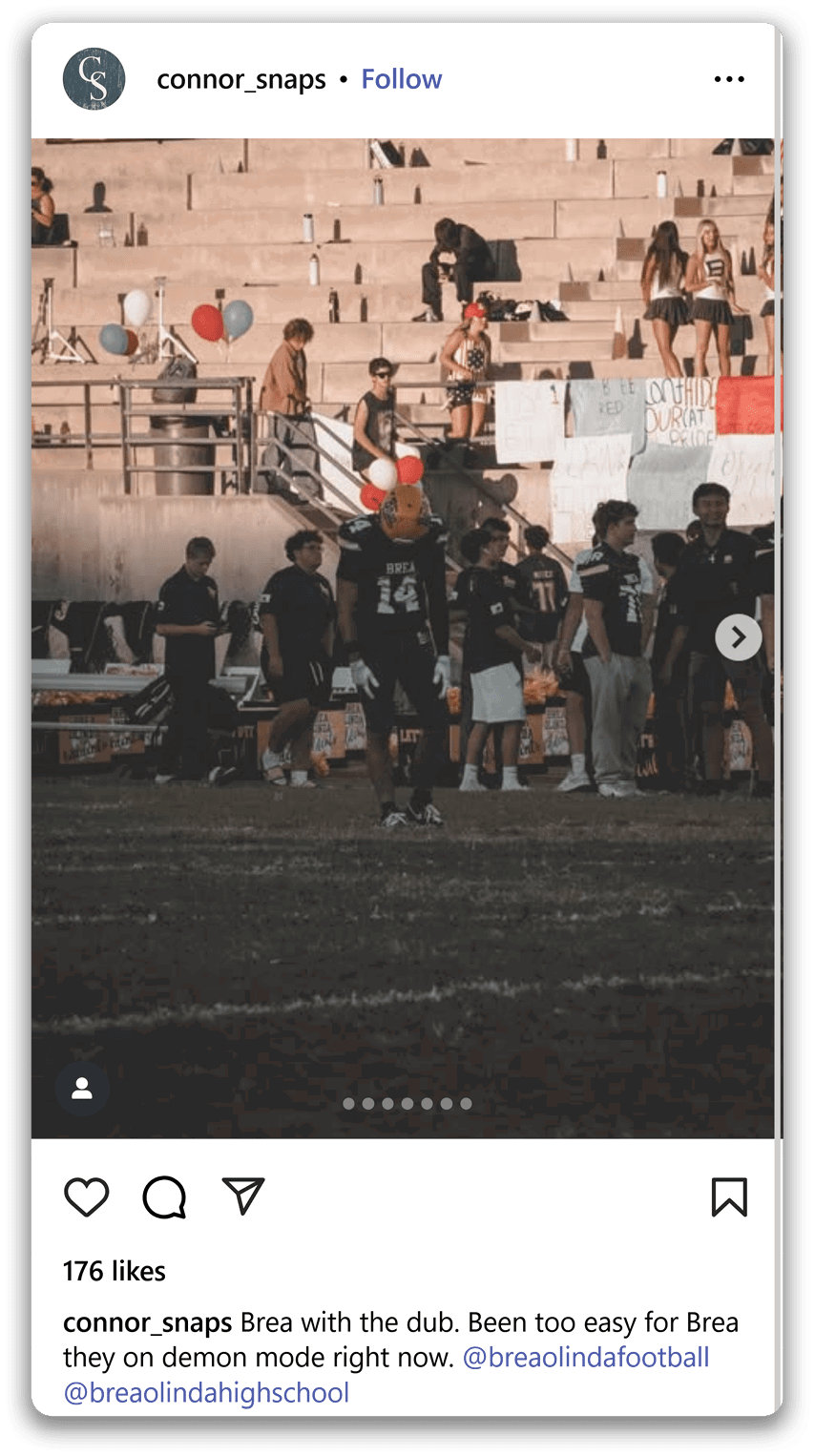Image resolution: width=815 pixels, height=1456 pixels.
Task: Save this post with bookmark icon
Action: (x=728, y=1196)
